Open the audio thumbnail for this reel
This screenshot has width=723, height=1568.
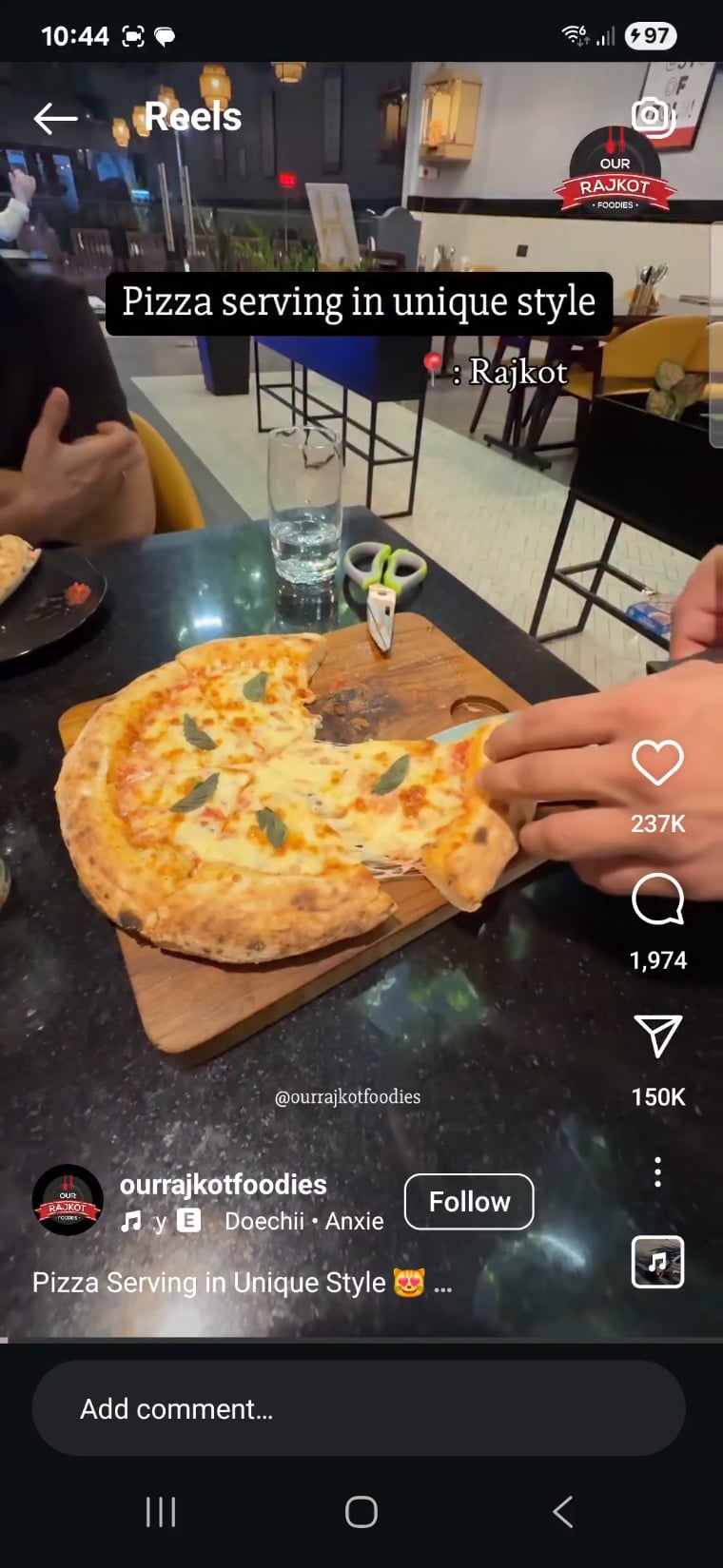click(x=657, y=1262)
